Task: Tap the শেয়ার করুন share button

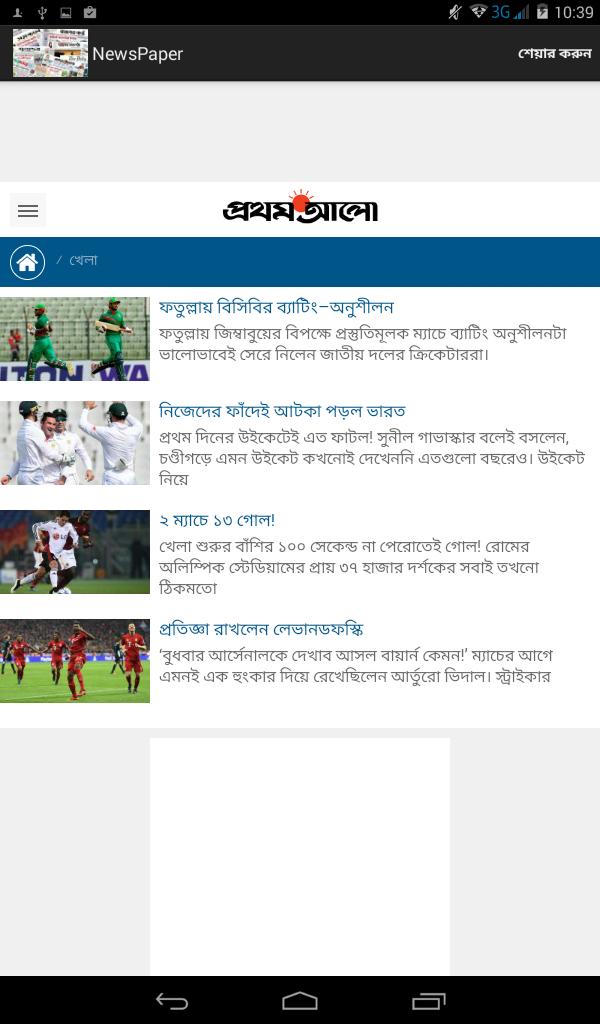Action: tap(554, 54)
